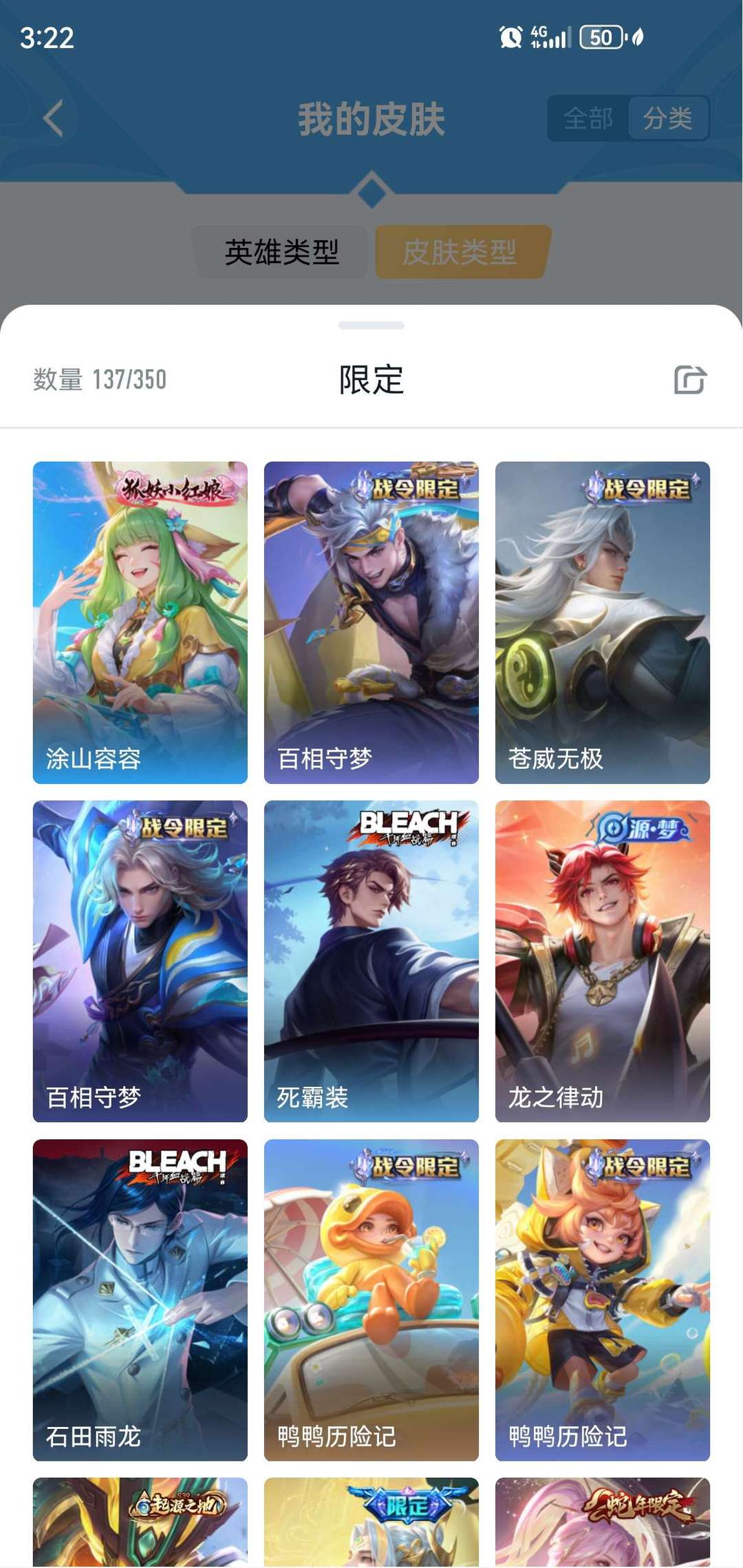Select the 皮肤类型 tab

point(460,252)
